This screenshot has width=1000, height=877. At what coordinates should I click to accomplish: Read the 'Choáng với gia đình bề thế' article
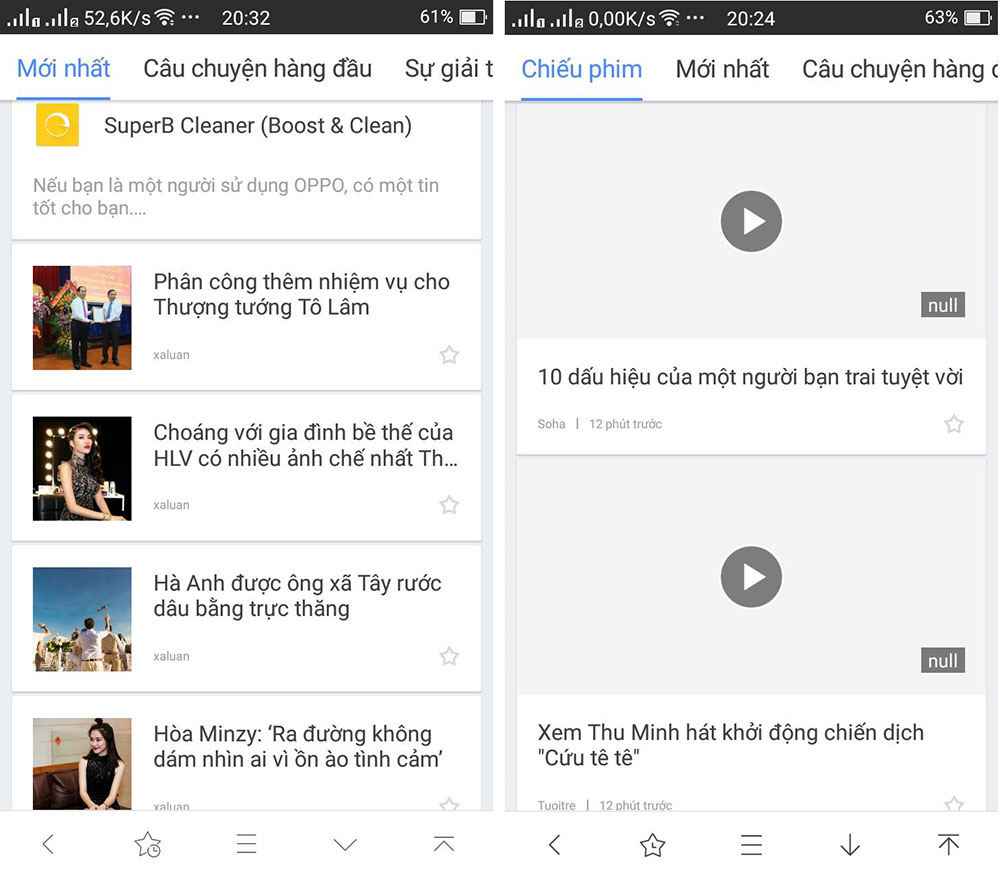click(304, 445)
